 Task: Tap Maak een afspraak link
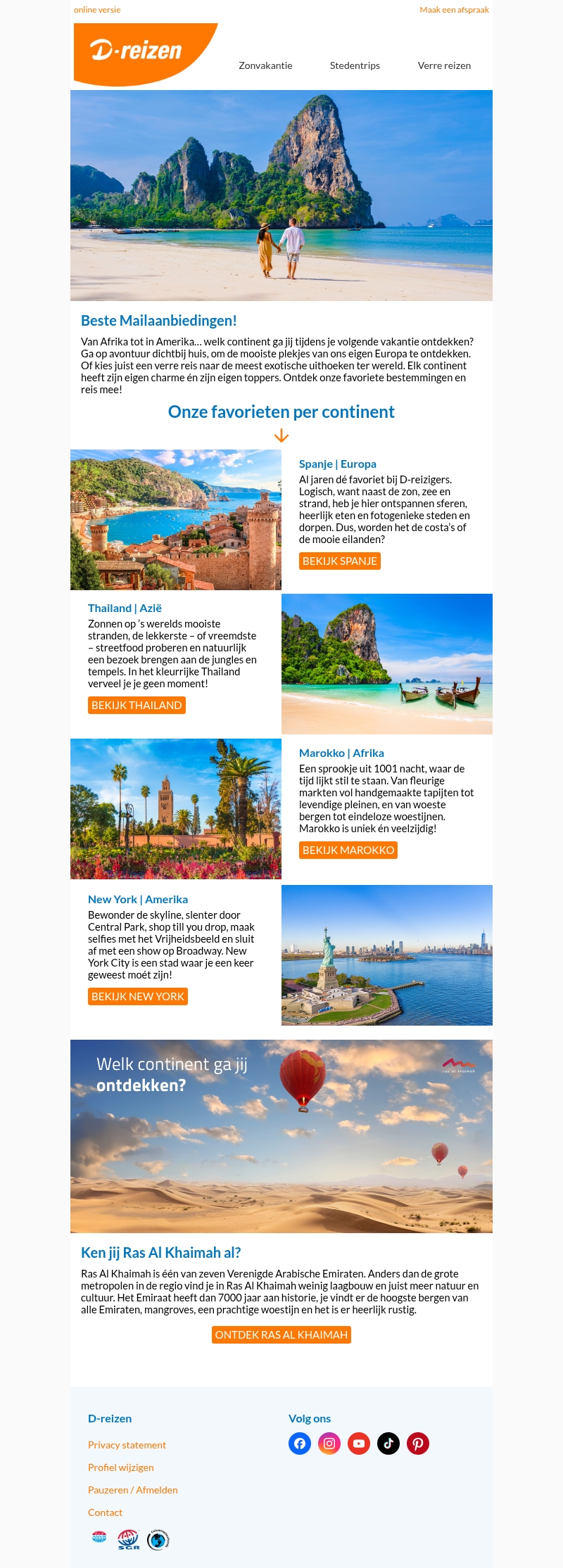click(454, 10)
